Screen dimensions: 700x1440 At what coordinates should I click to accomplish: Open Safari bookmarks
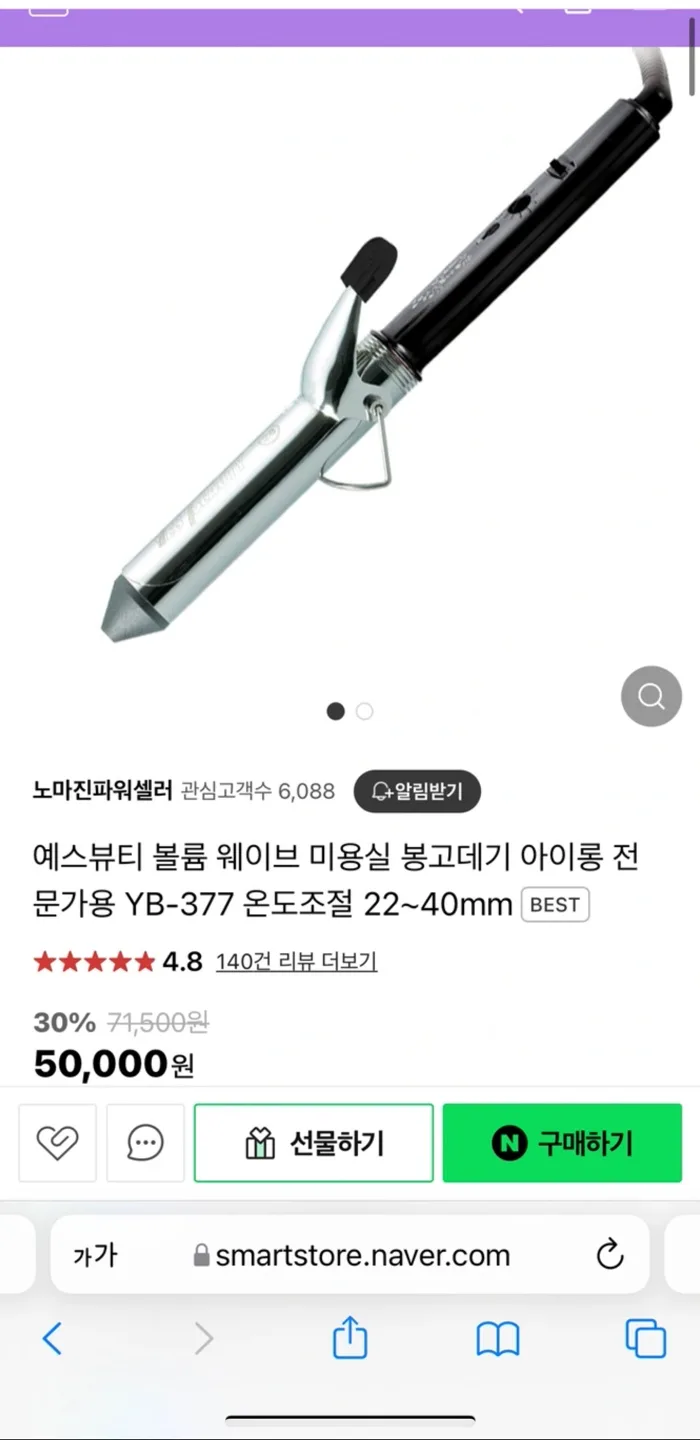[497, 1338]
